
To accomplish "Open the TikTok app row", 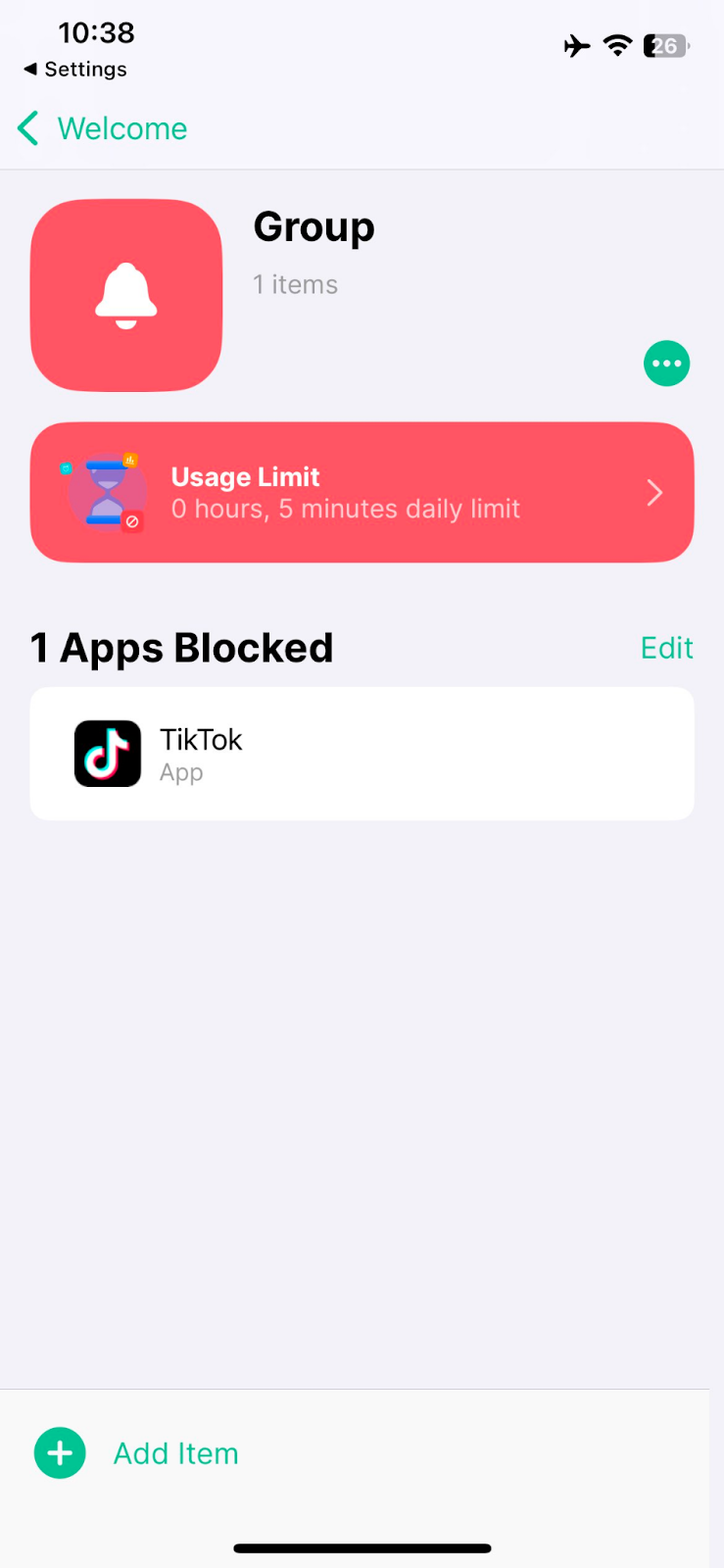I will point(362,754).
